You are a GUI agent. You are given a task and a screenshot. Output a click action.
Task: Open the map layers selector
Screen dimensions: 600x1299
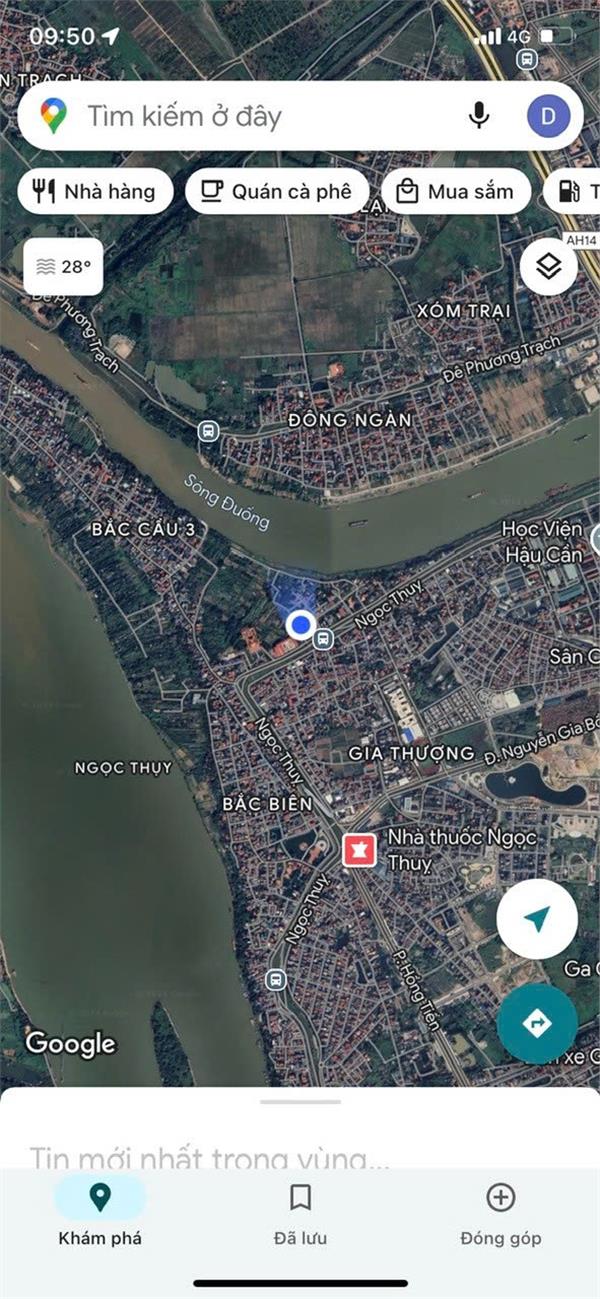point(548,267)
